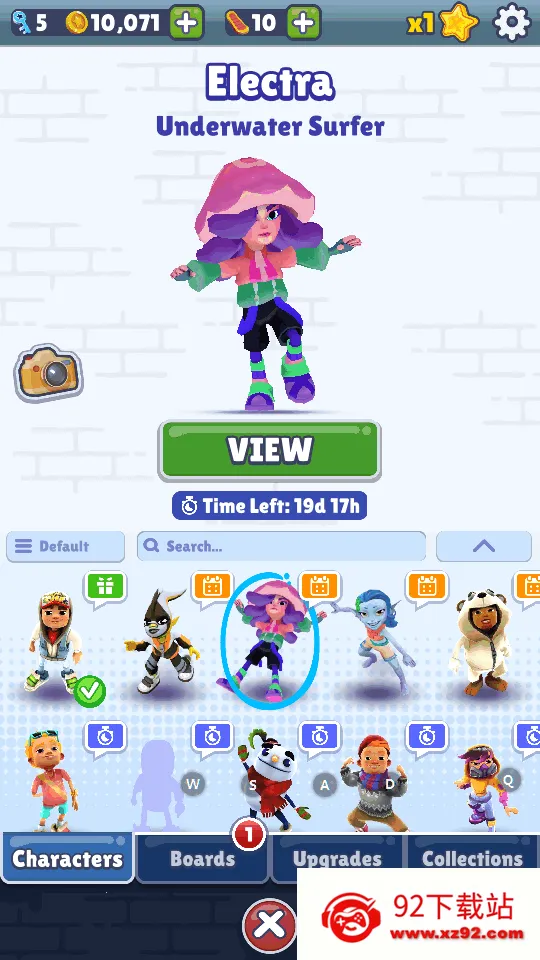Open the camera photo mode
The width and height of the screenshot is (540, 960).
point(48,372)
